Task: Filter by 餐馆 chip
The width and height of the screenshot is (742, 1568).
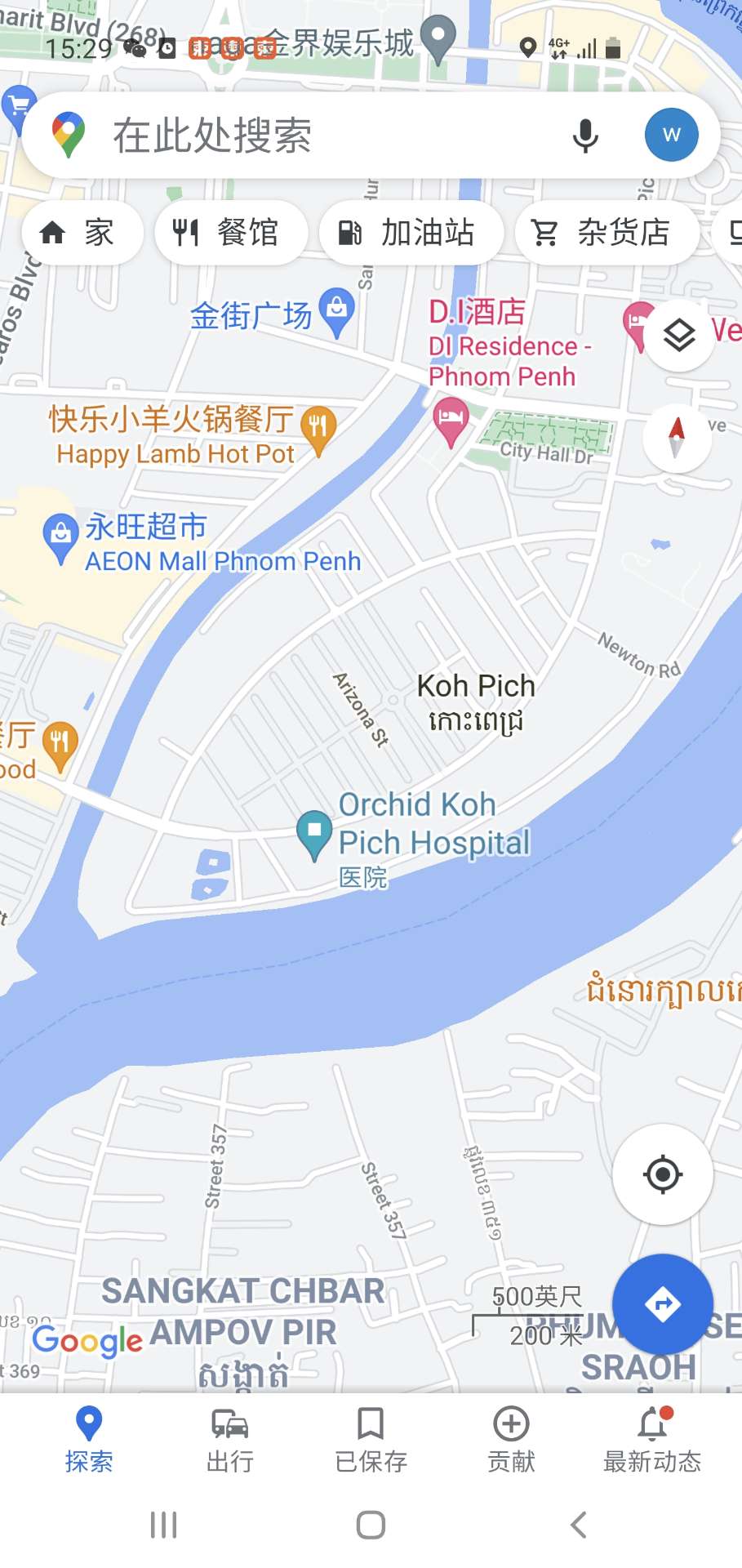Action: [231, 234]
